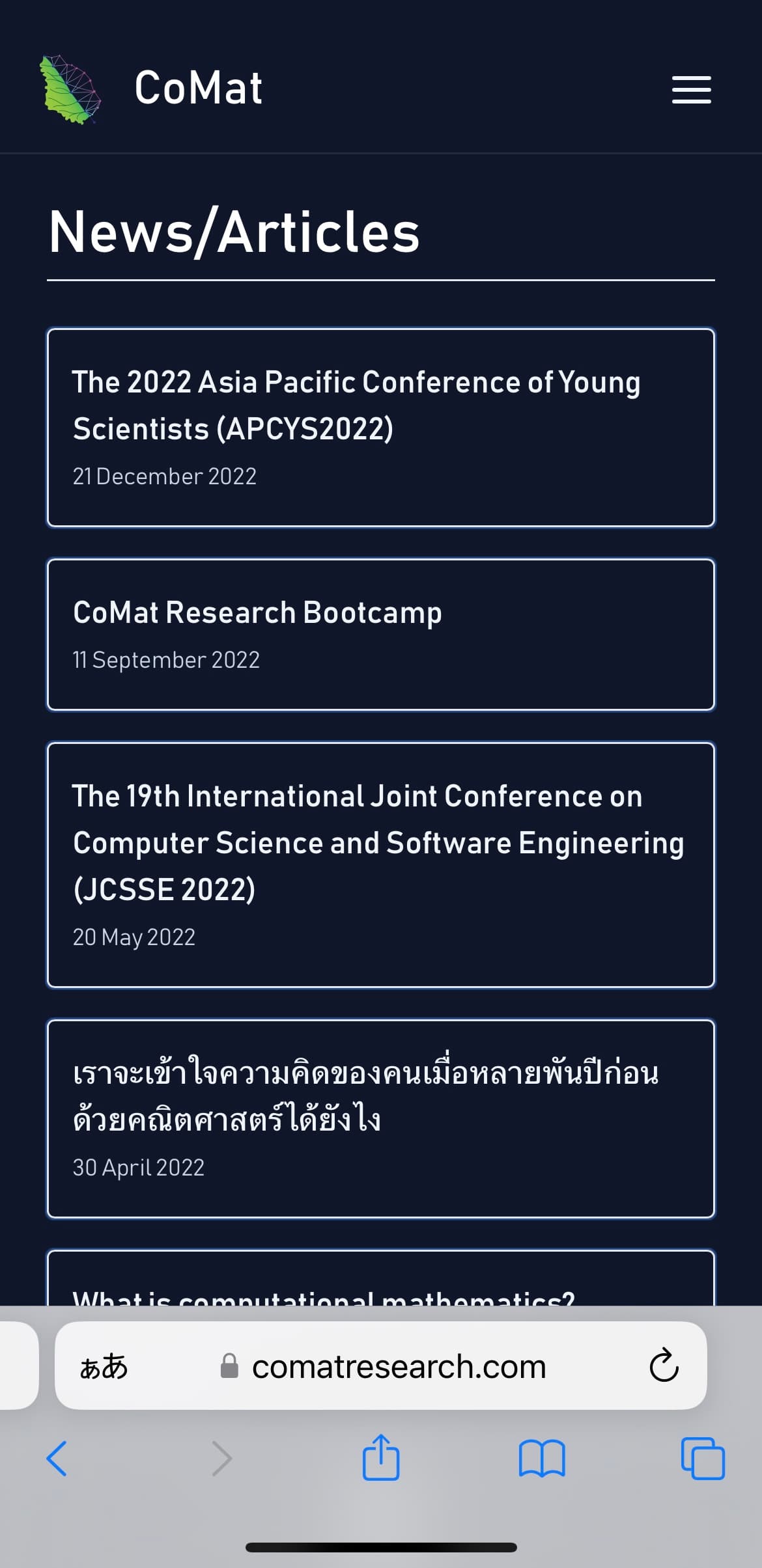
Task: Show all open tabs
Action: point(703,1459)
